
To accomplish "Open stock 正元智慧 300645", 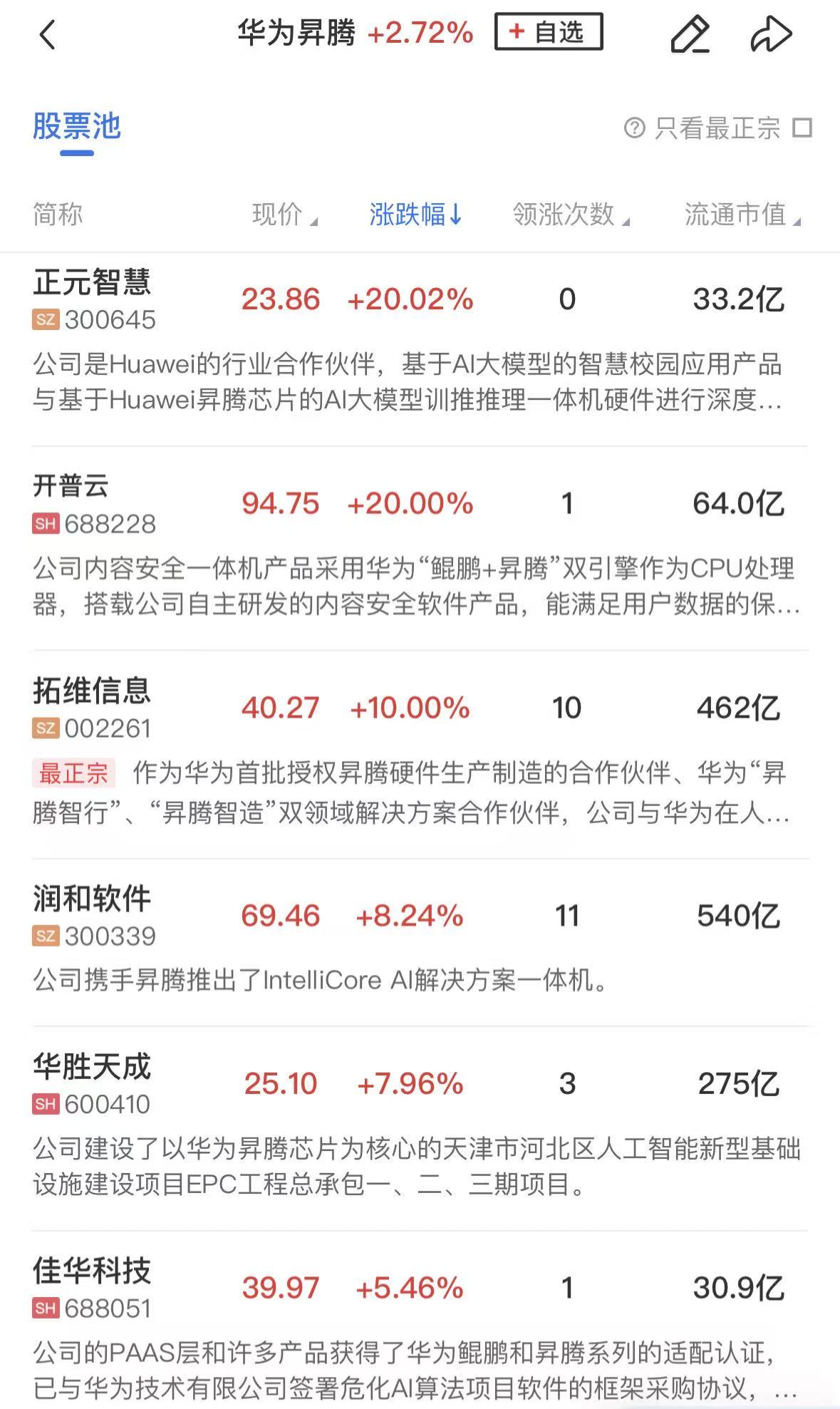I will (x=93, y=299).
